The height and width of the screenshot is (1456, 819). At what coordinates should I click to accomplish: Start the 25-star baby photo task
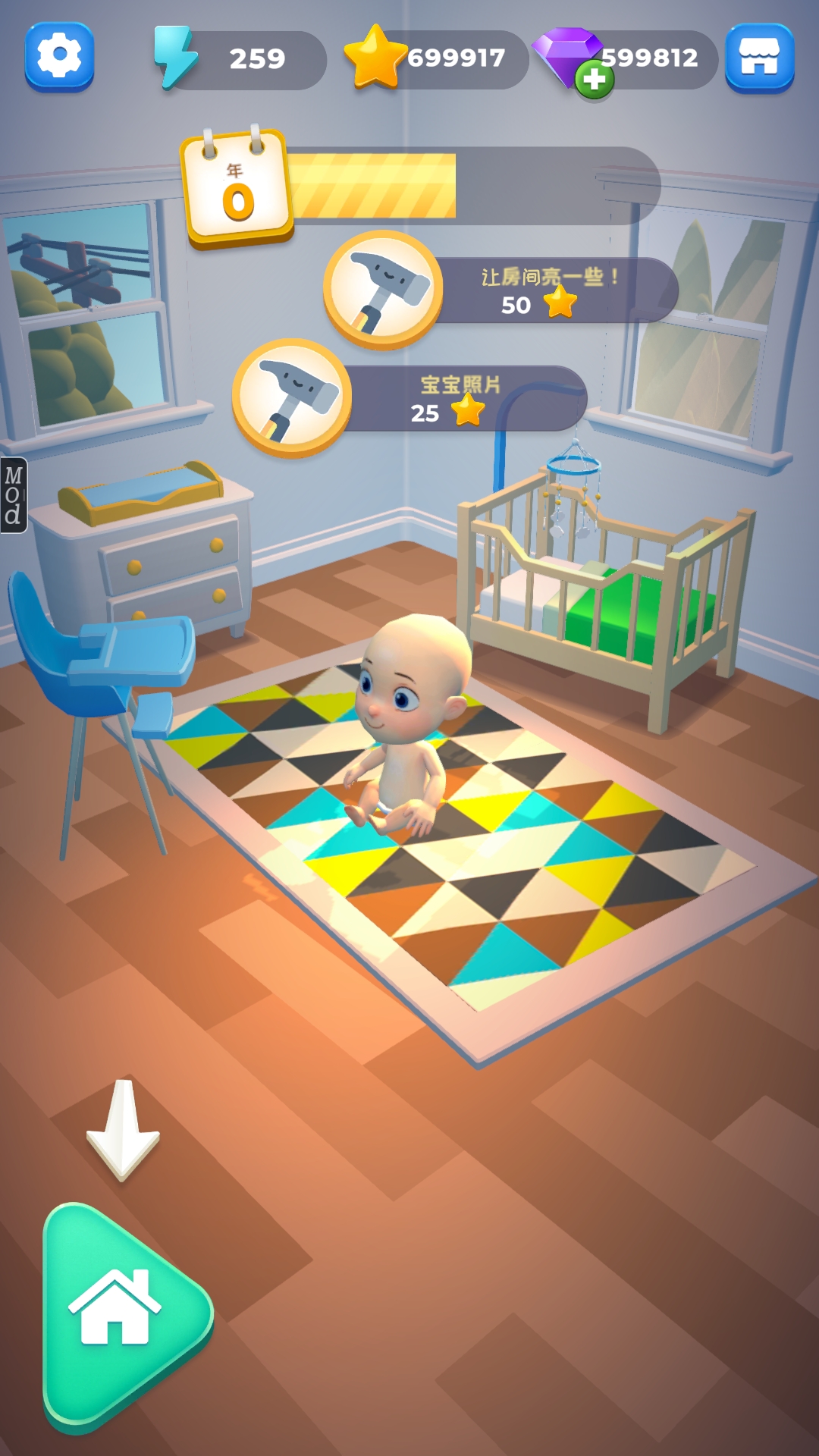292,397
